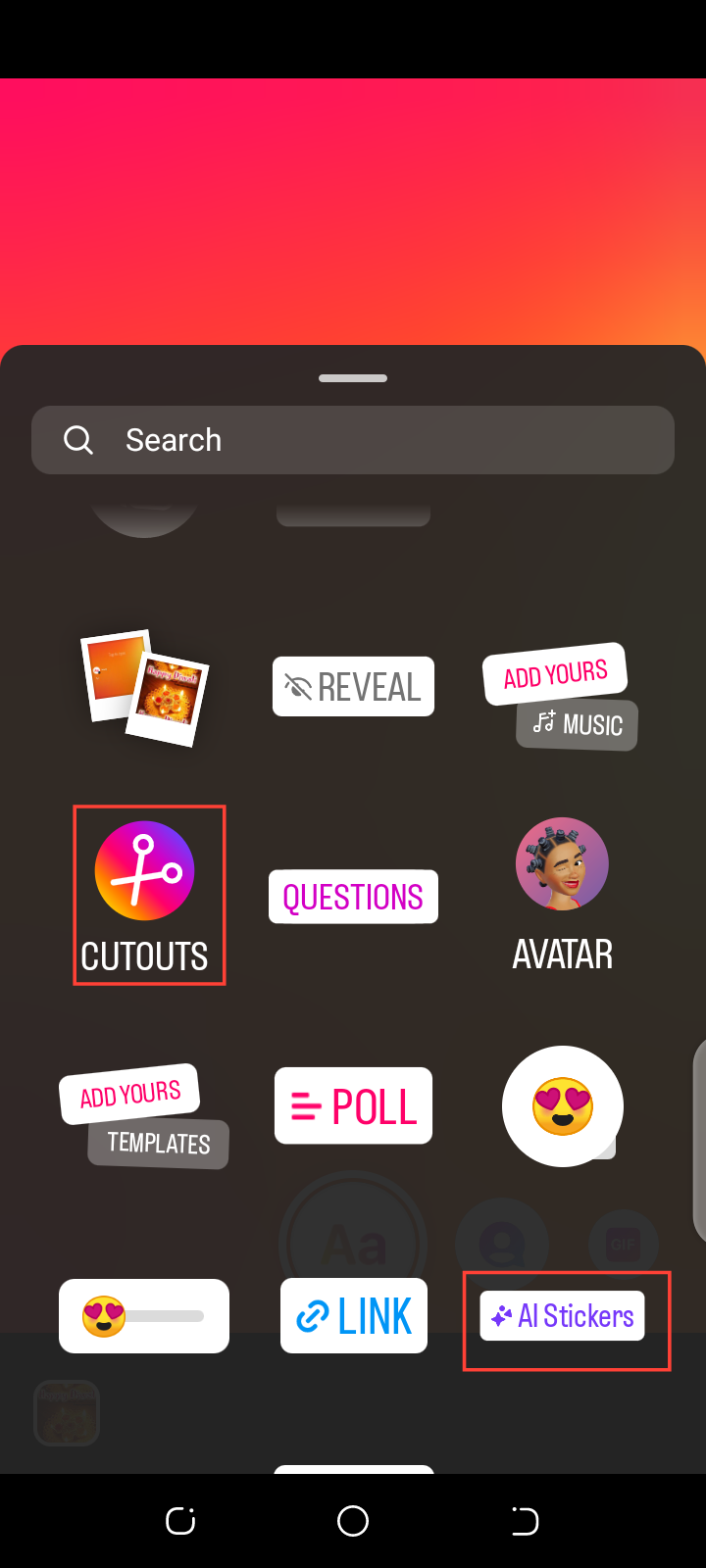Screen dimensions: 706x1568
Task: Open the sticker search field
Action: 353,440
